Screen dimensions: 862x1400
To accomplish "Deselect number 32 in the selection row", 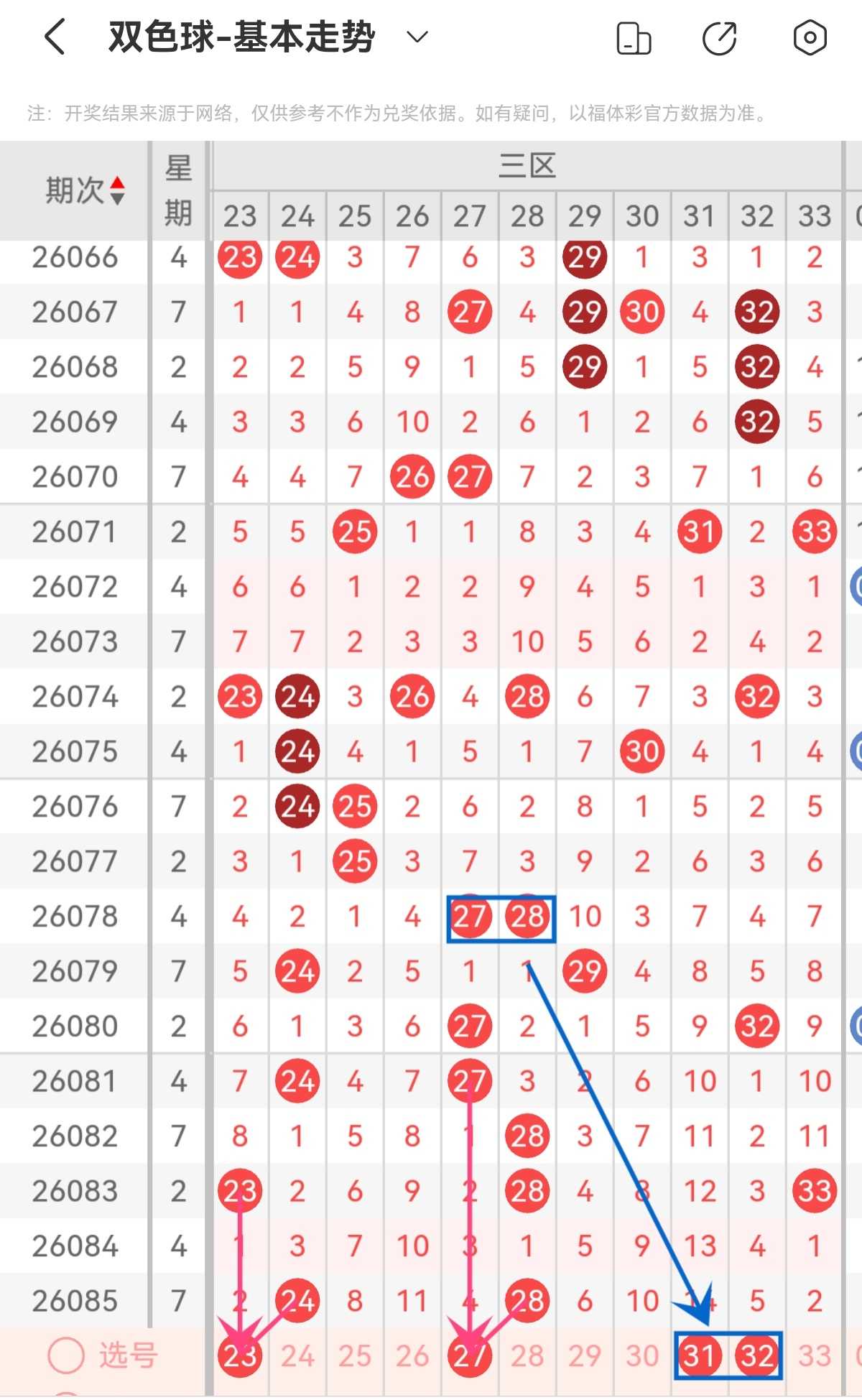I will [x=757, y=1355].
